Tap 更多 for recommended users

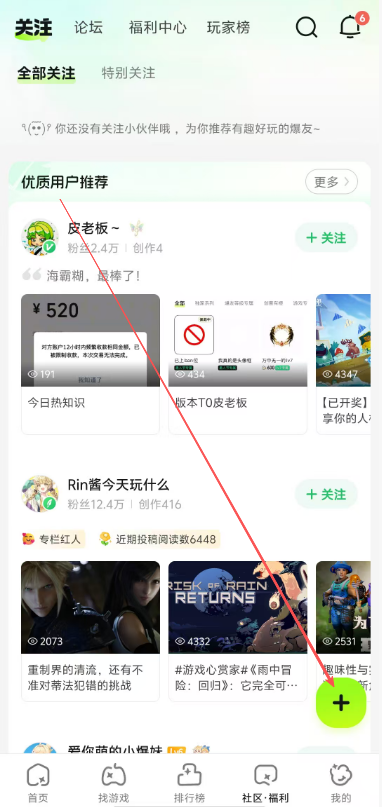click(x=331, y=182)
